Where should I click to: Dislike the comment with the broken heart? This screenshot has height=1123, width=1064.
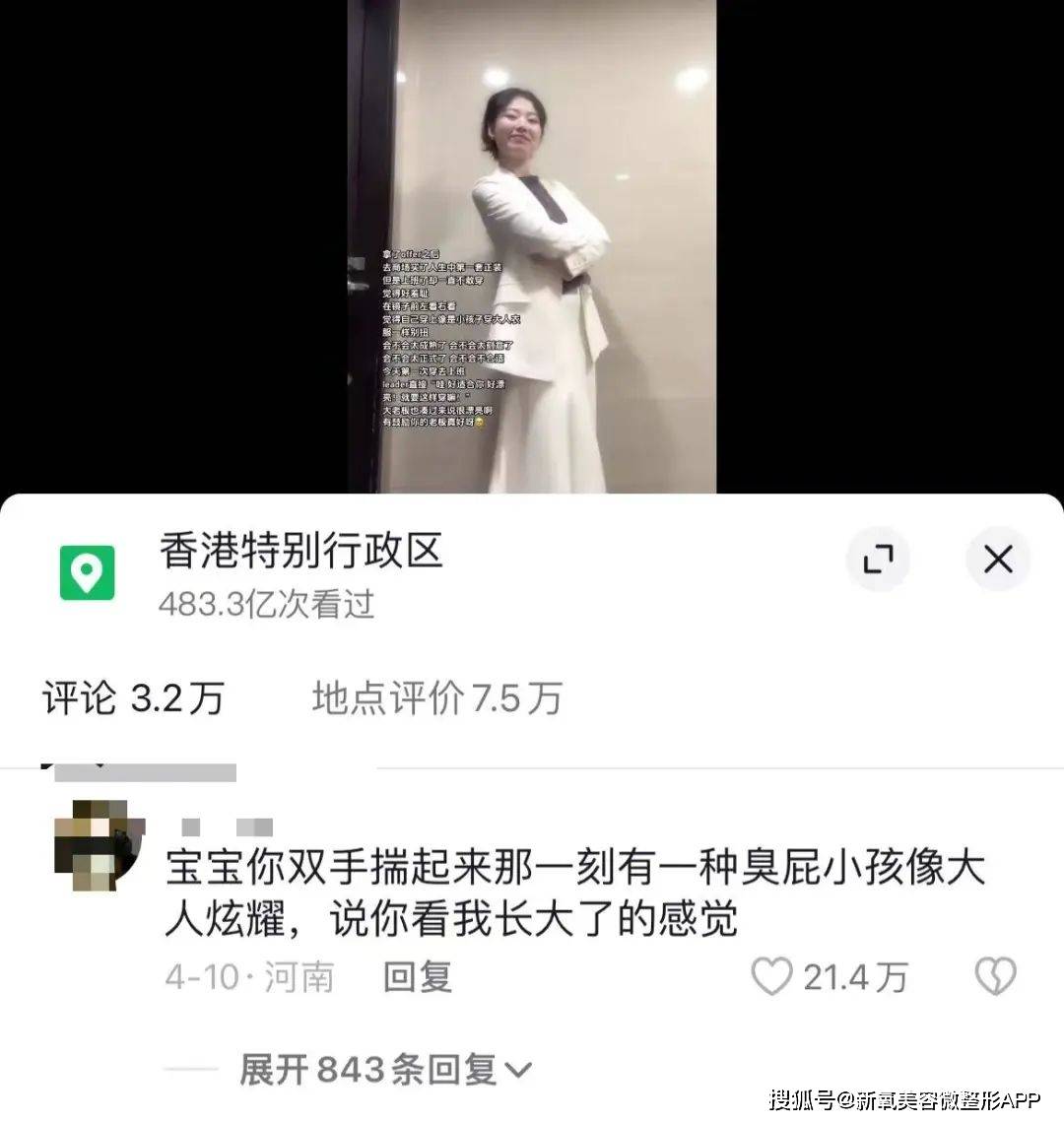click(994, 977)
